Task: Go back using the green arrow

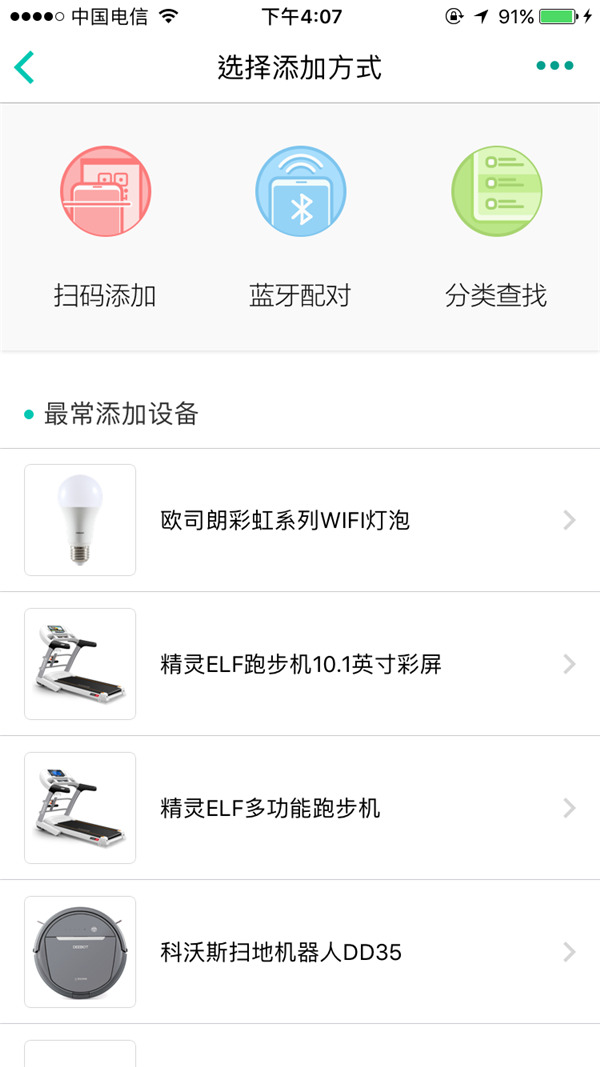Action: click(25, 67)
